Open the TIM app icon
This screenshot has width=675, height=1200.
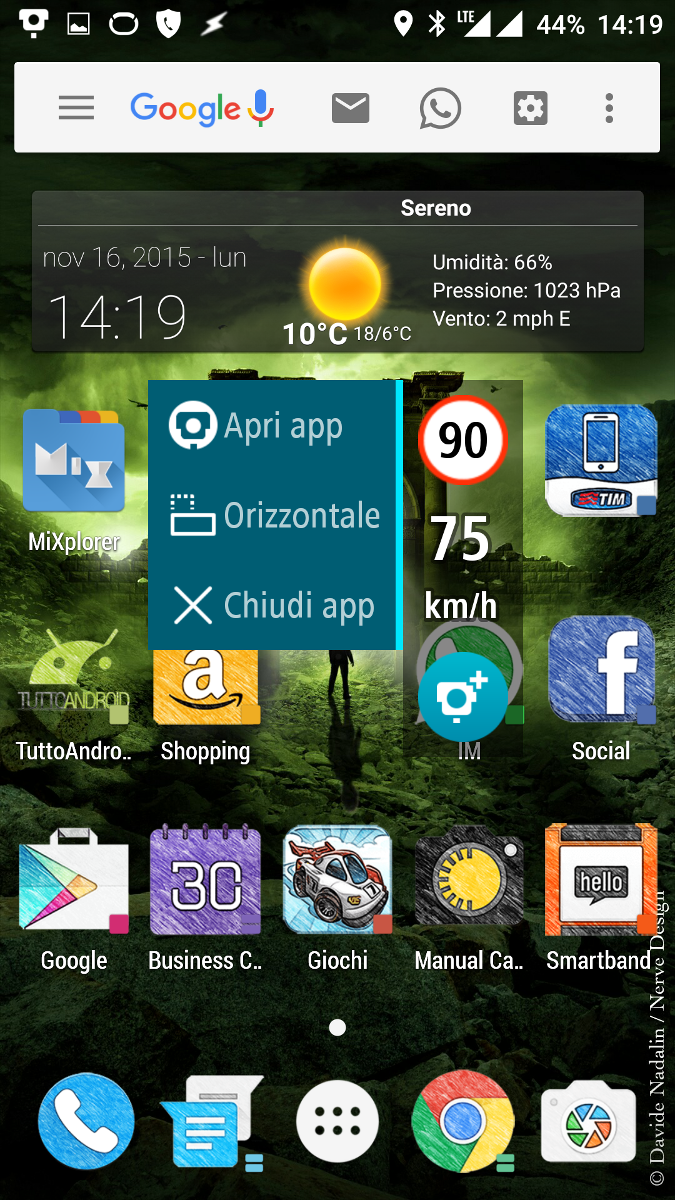pos(601,460)
